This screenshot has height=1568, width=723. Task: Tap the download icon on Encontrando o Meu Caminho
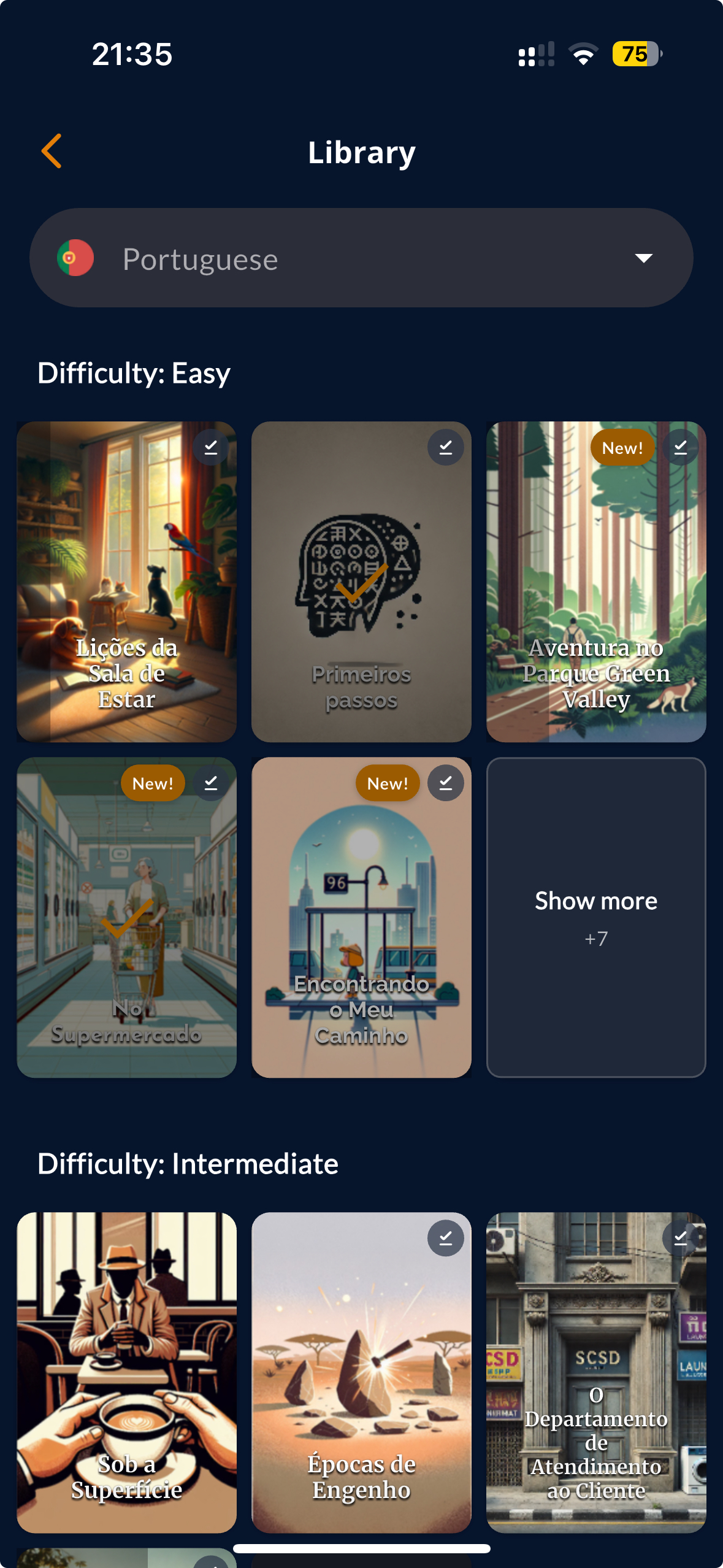[445, 782]
